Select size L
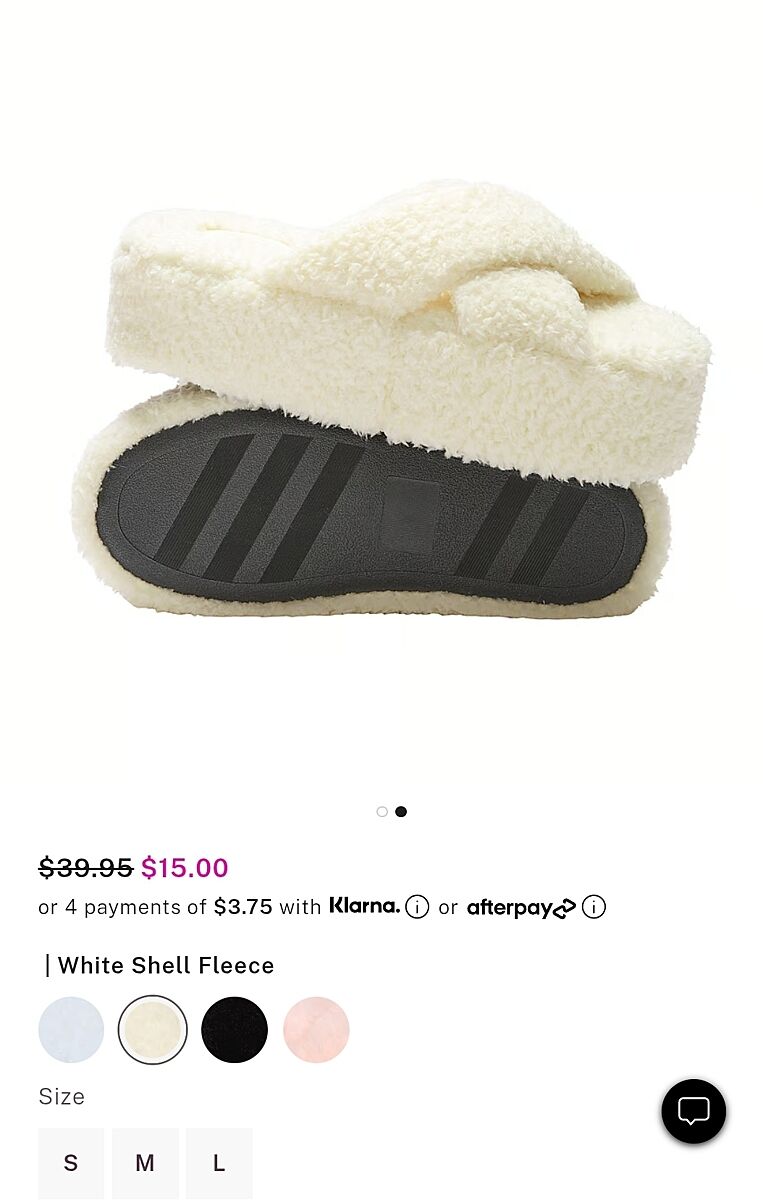Screen dimensions: 763x1200 219,1163
